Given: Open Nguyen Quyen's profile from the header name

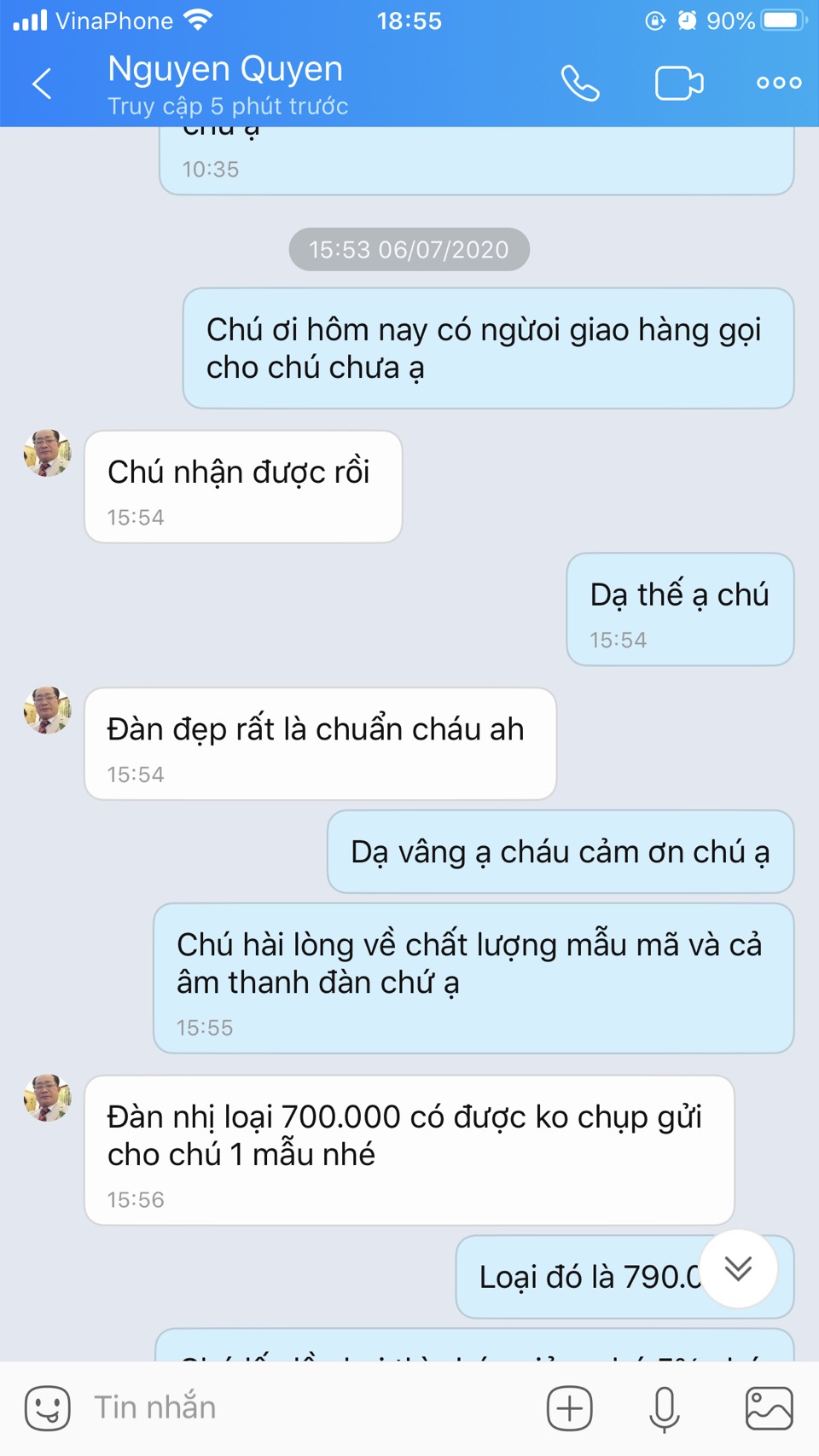Looking at the screenshot, I should pyautogui.click(x=226, y=70).
